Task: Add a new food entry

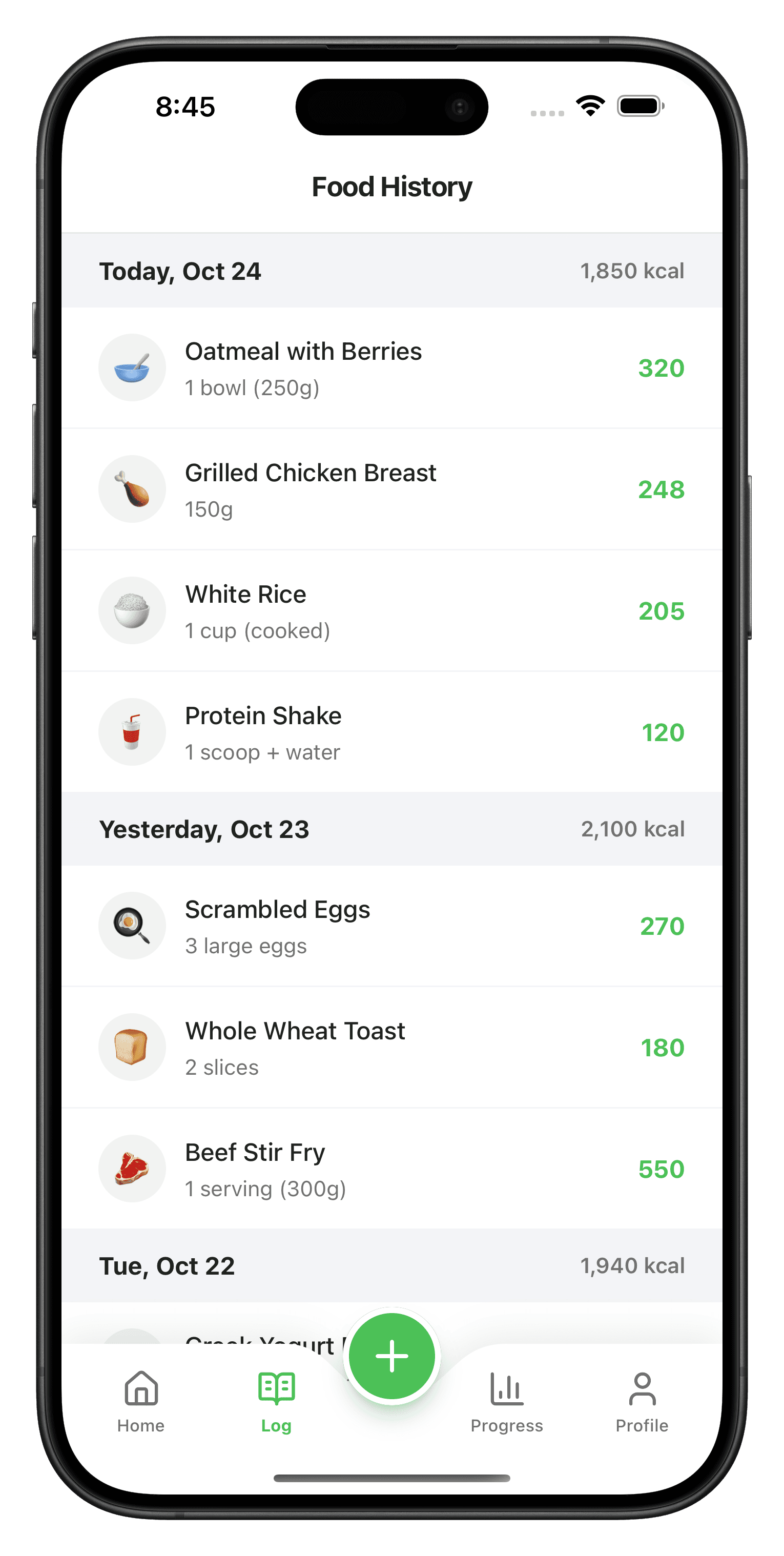Action: 392,1356
